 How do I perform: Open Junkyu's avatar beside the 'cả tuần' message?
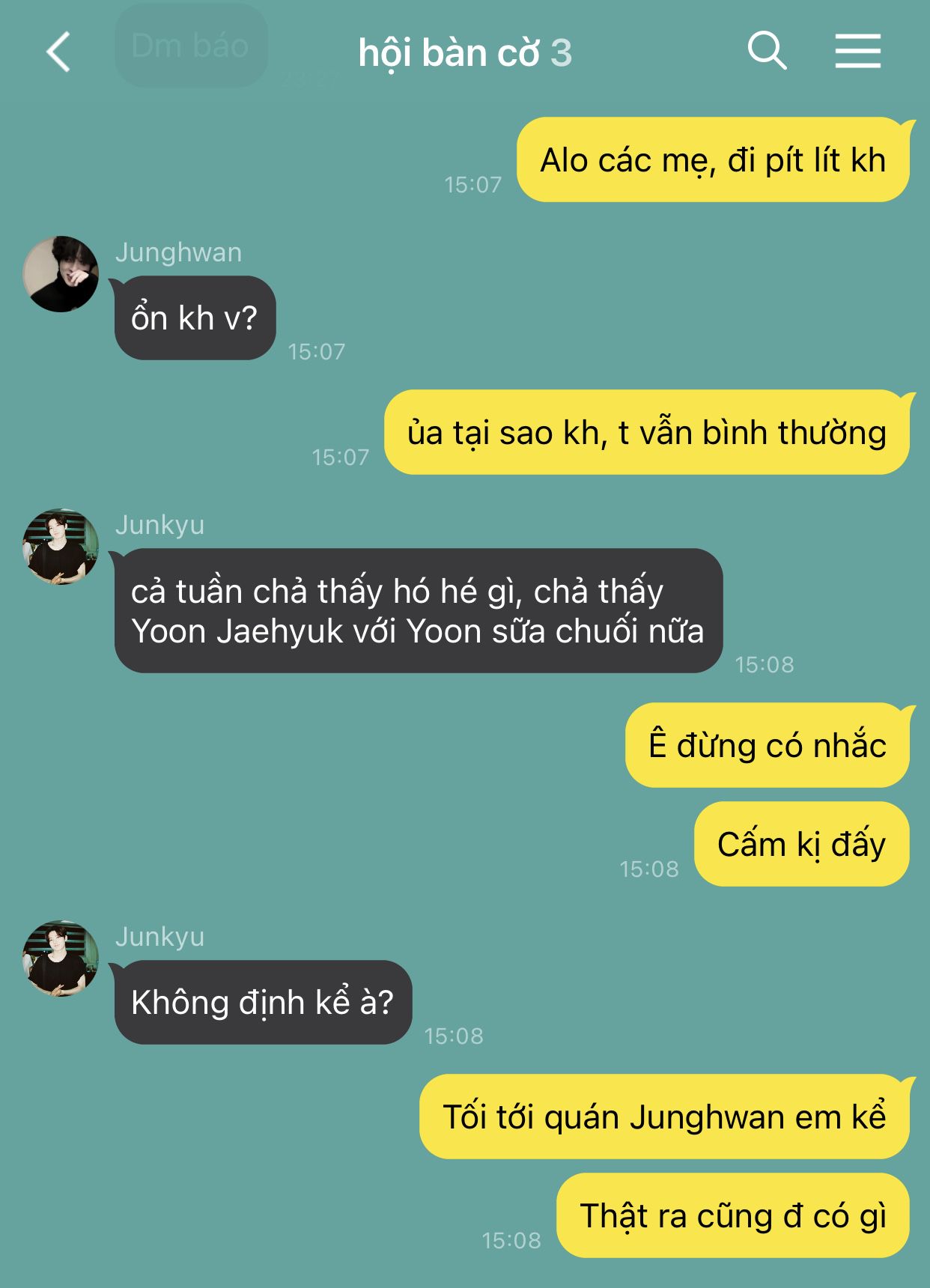[x=61, y=547]
